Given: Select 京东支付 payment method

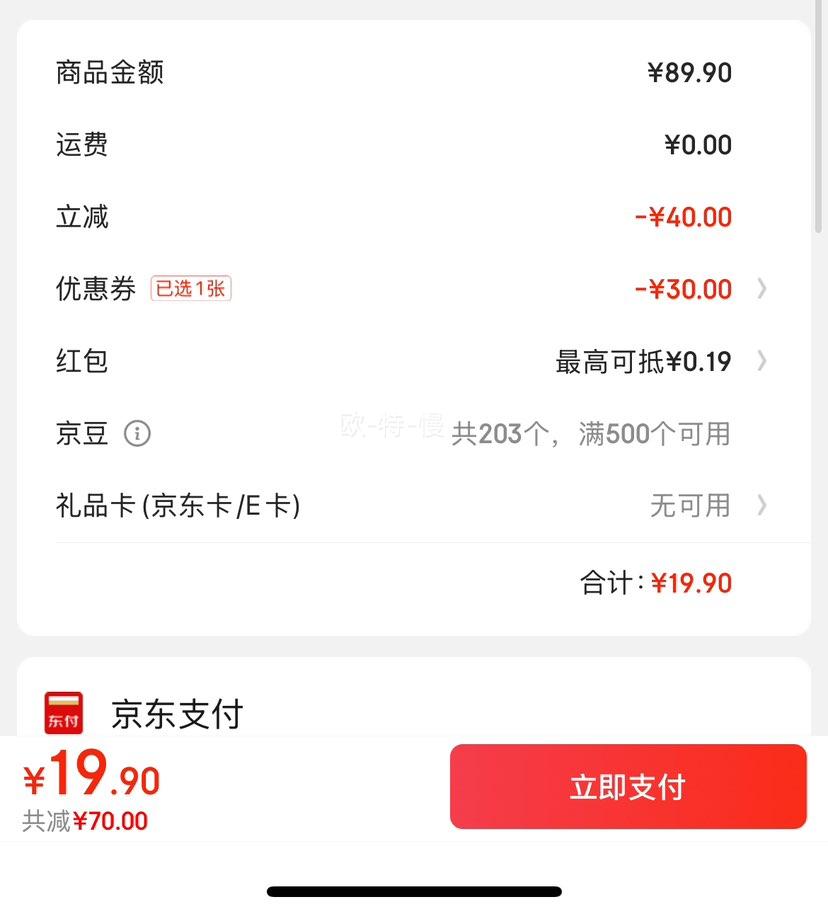Looking at the screenshot, I should pos(176,714).
